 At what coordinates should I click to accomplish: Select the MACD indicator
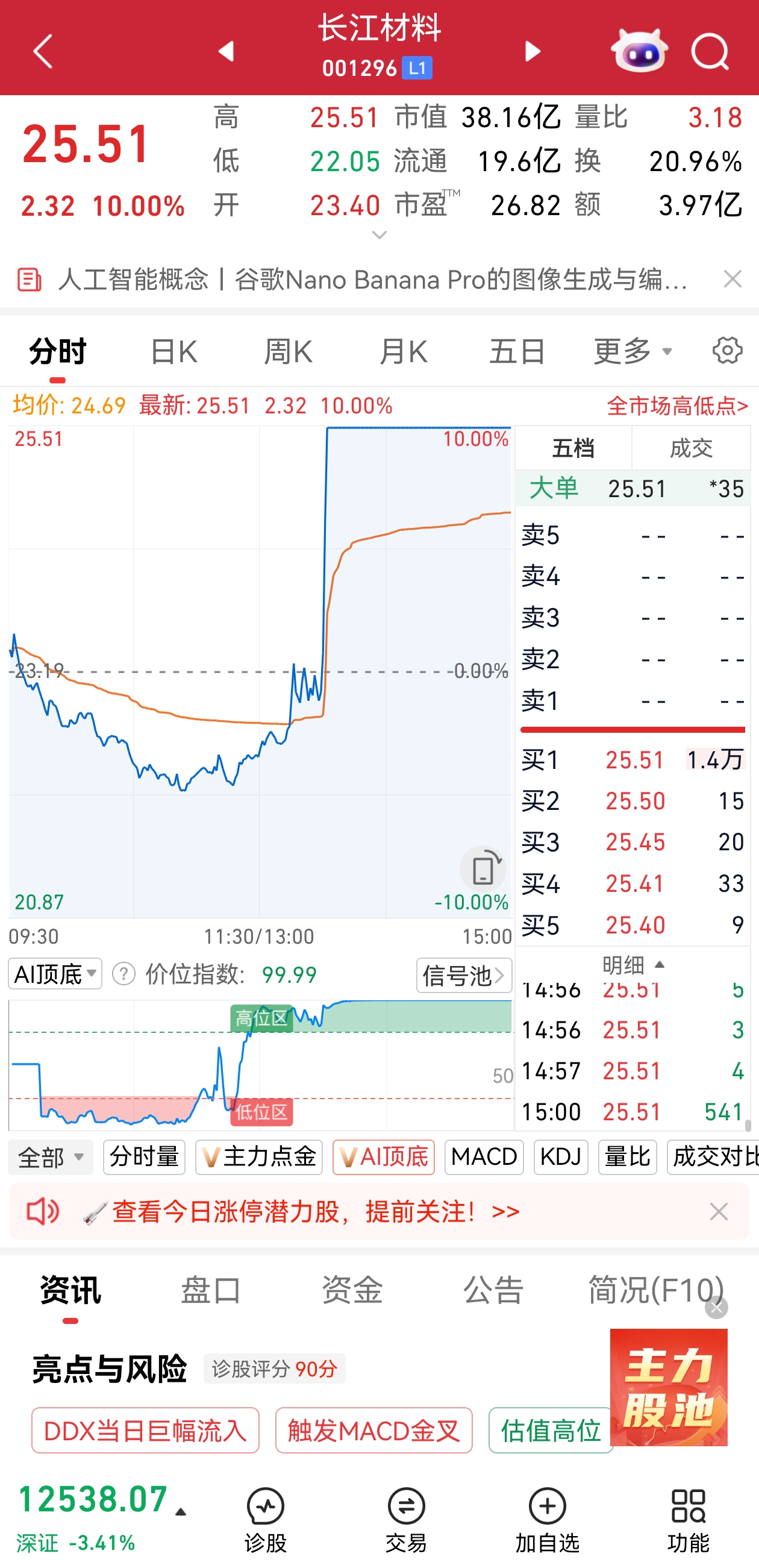[484, 1156]
